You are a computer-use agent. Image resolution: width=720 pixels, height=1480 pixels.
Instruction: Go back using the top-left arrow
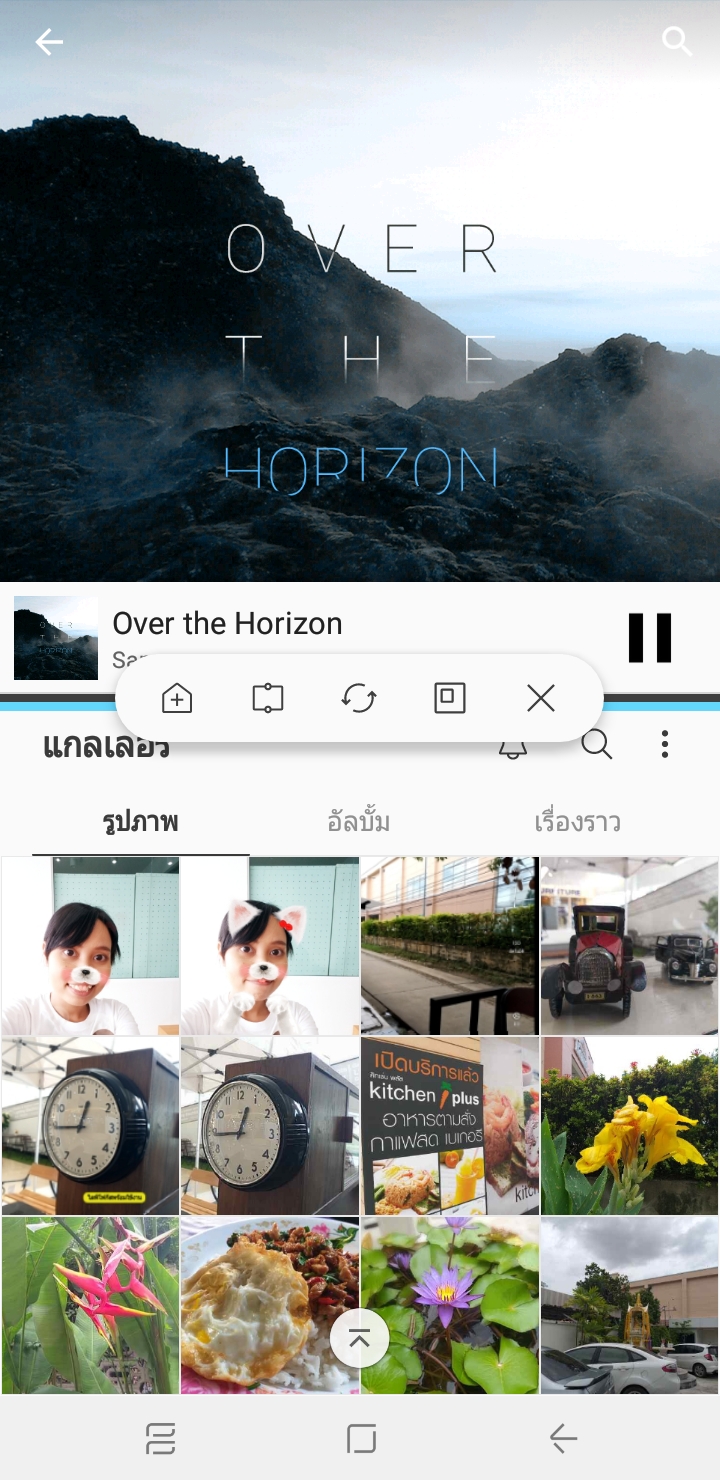pyautogui.click(x=49, y=42)
